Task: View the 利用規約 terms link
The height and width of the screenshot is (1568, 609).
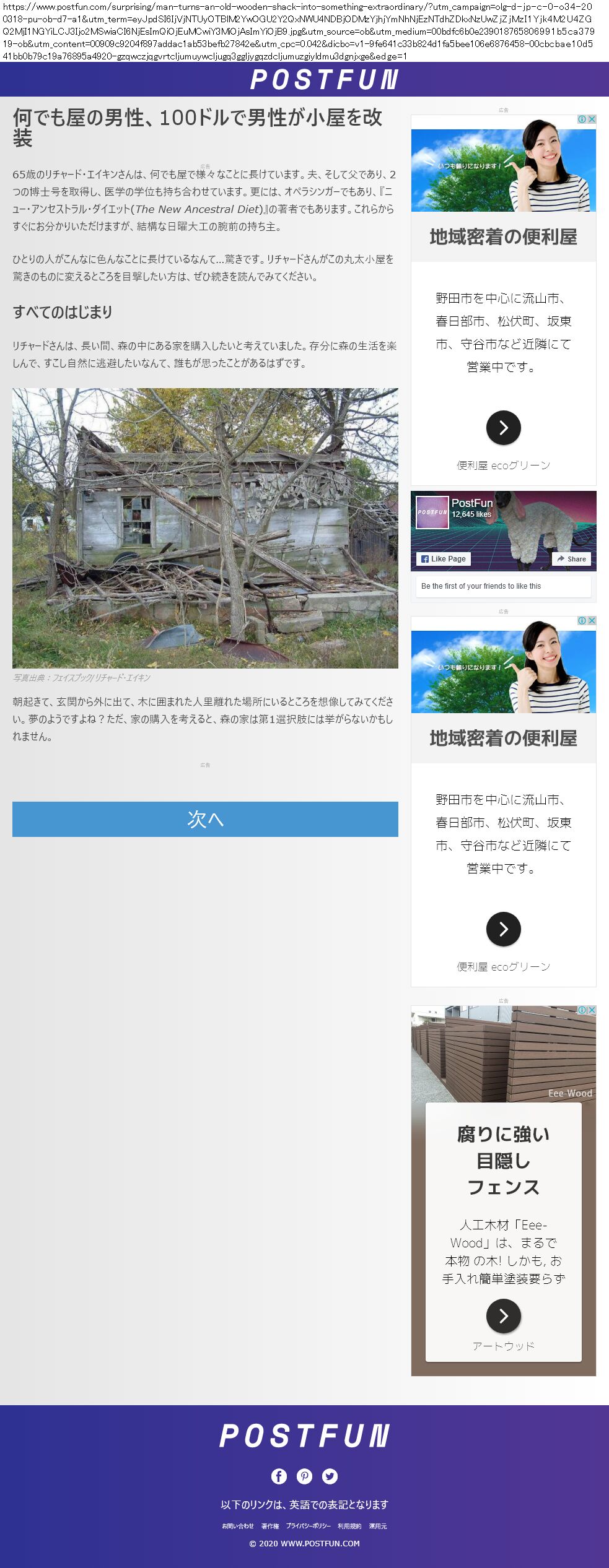Action: [349, 1526]
